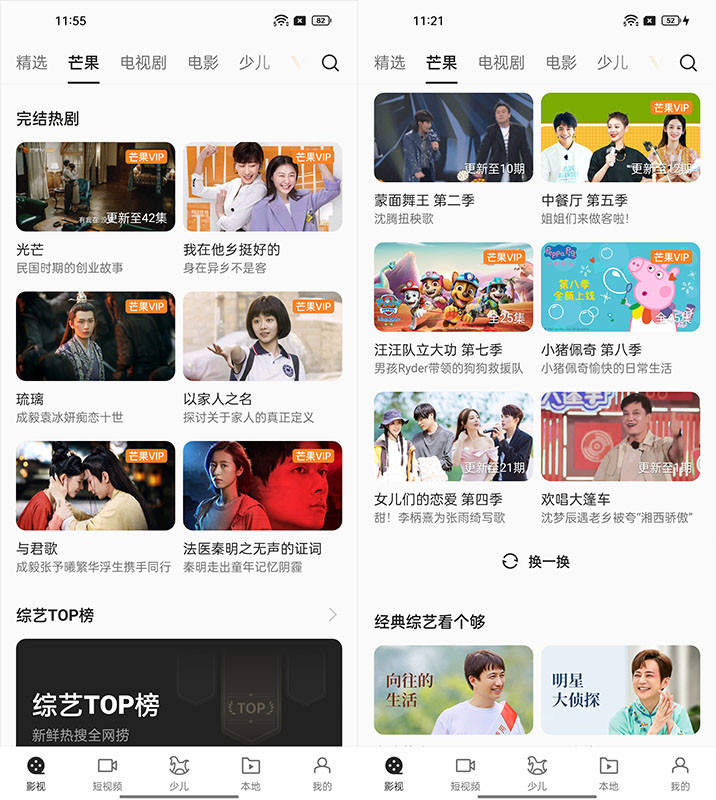Open 蒙面舞王 第二季 show
The image size is (716, 800).
[453, 137]
